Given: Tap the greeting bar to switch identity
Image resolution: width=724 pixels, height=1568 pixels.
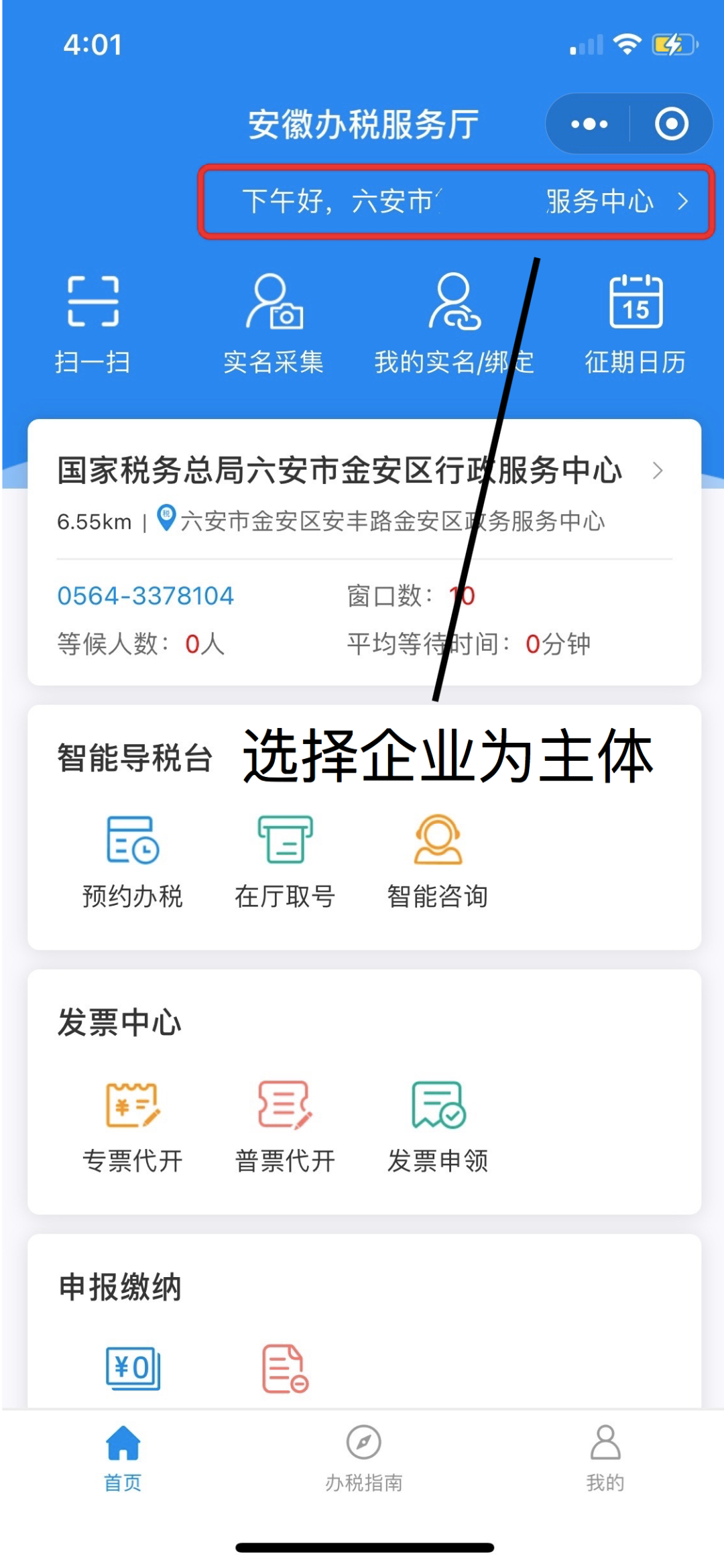Looking at the screenshot, I should 456,201.
